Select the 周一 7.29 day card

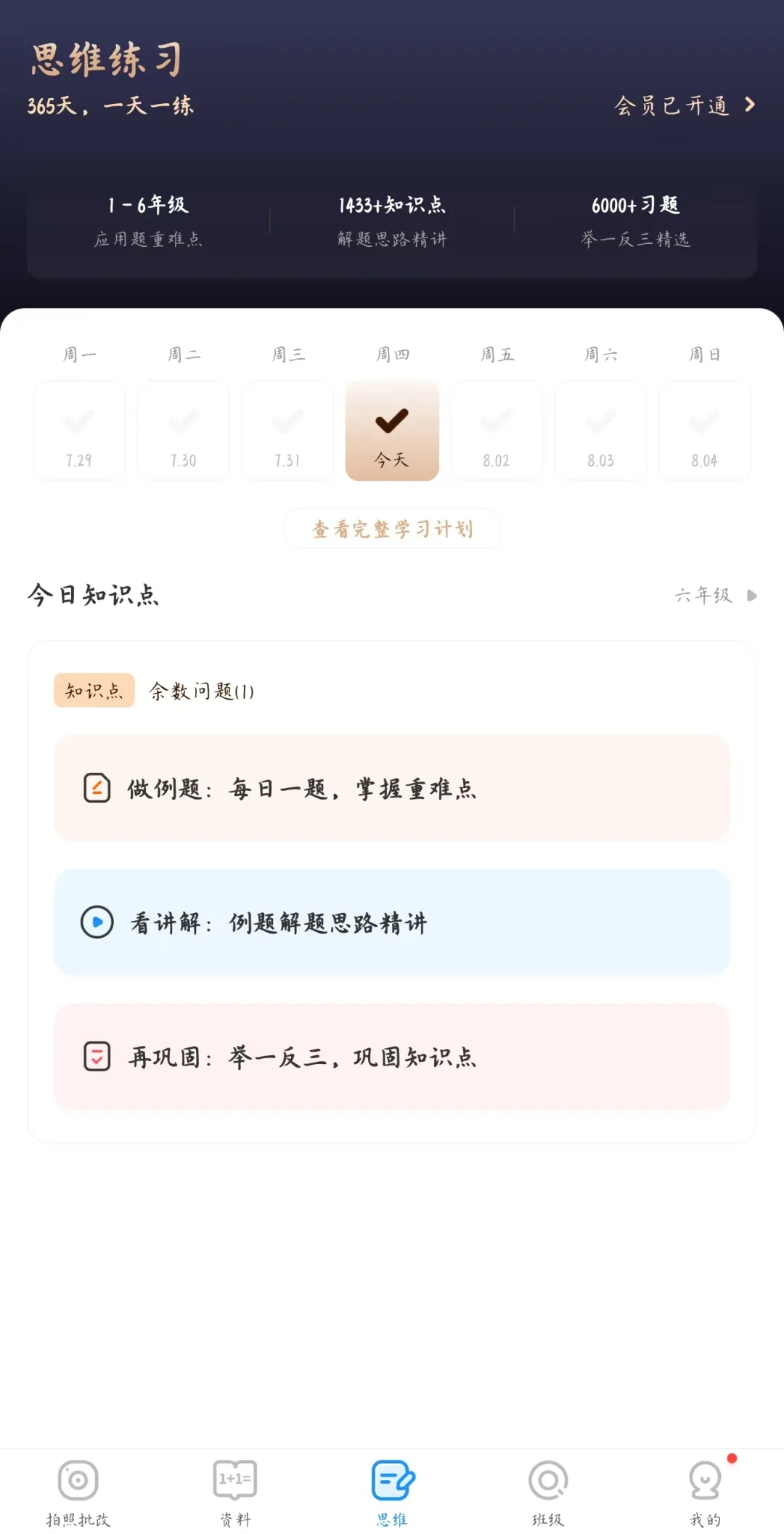[79, 430]
